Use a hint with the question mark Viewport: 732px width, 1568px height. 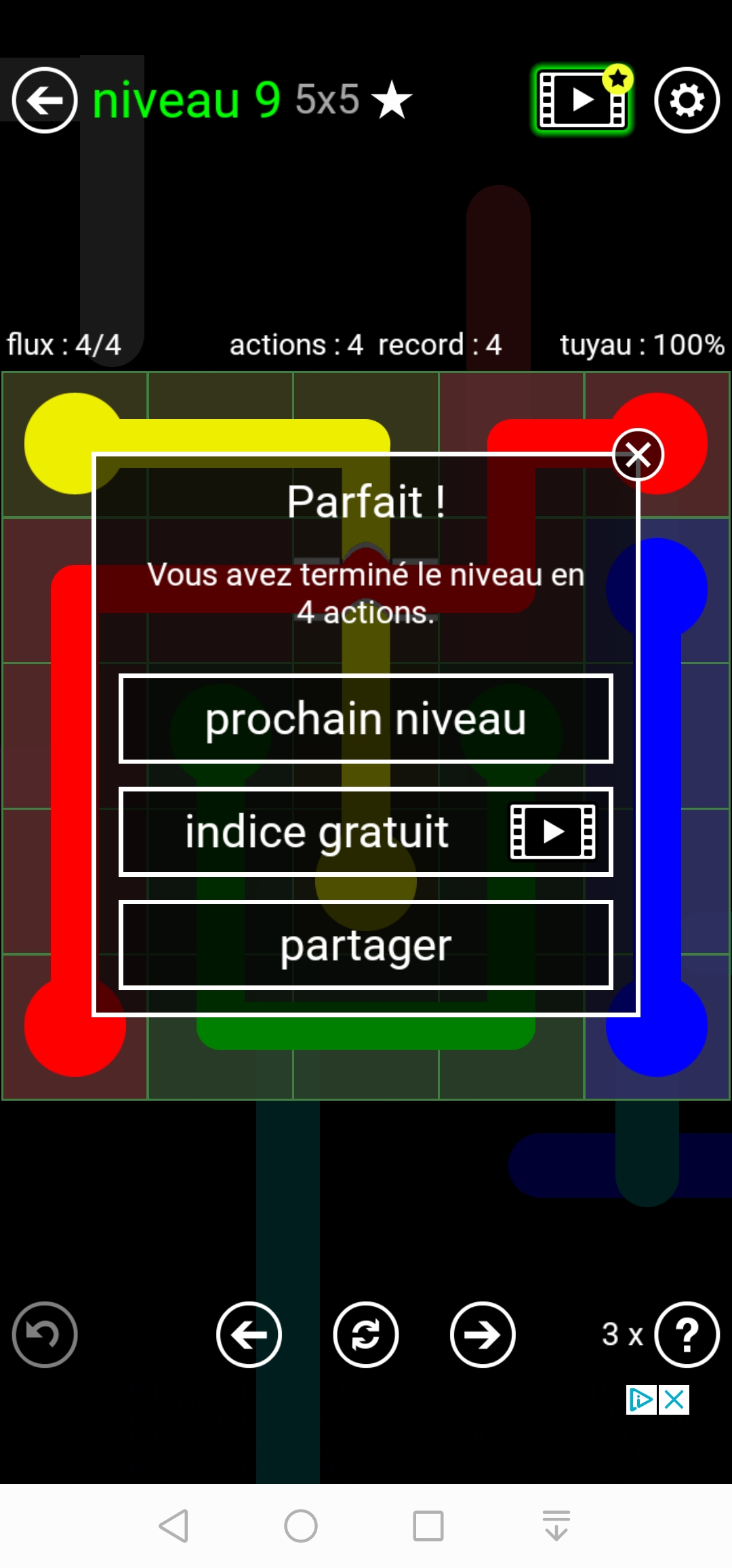click(x=687, y=1335)
